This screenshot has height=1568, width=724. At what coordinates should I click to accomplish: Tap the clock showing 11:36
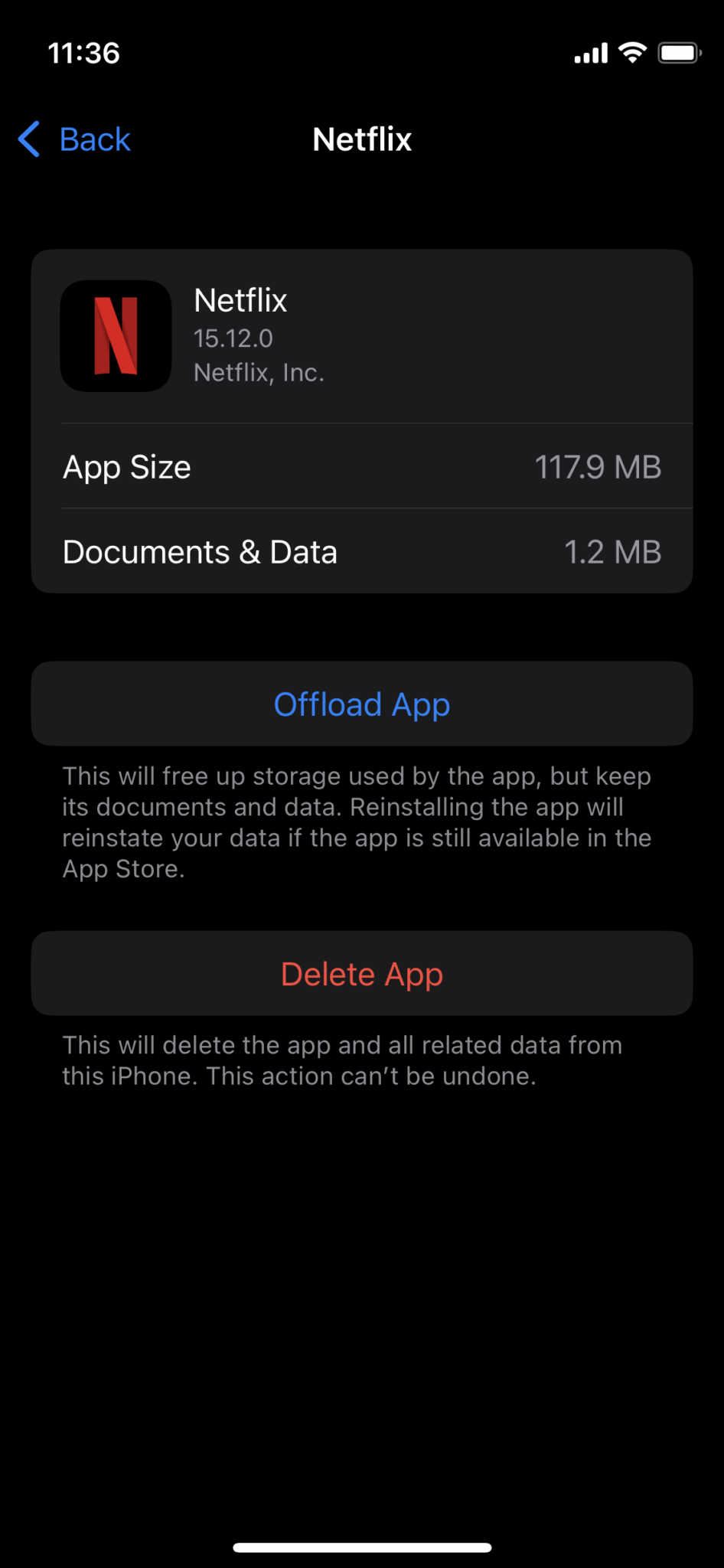tap(84, 52)
